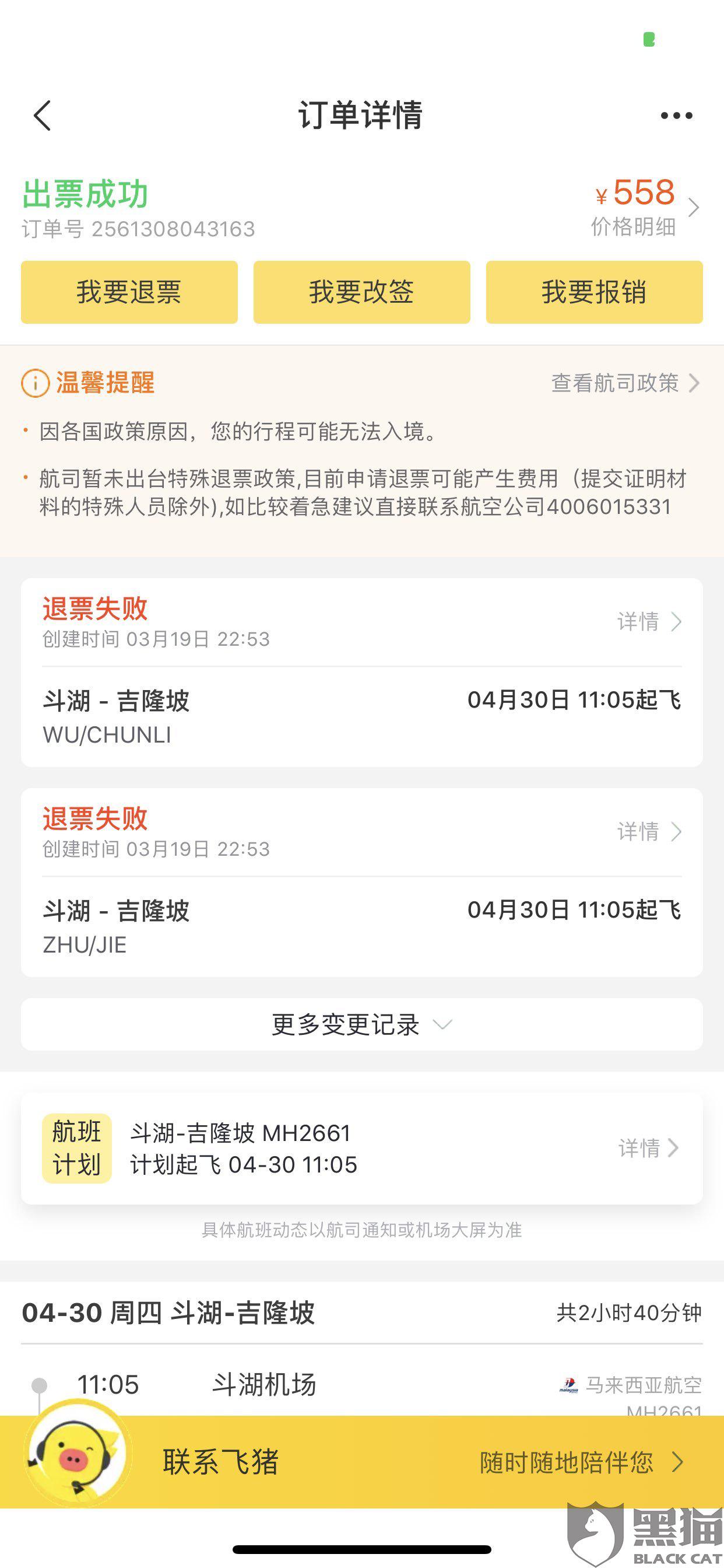Viewport: 724px width, 1568px height.
Task: View 航班计划 details for MH2661
Action: [647, 1148]
